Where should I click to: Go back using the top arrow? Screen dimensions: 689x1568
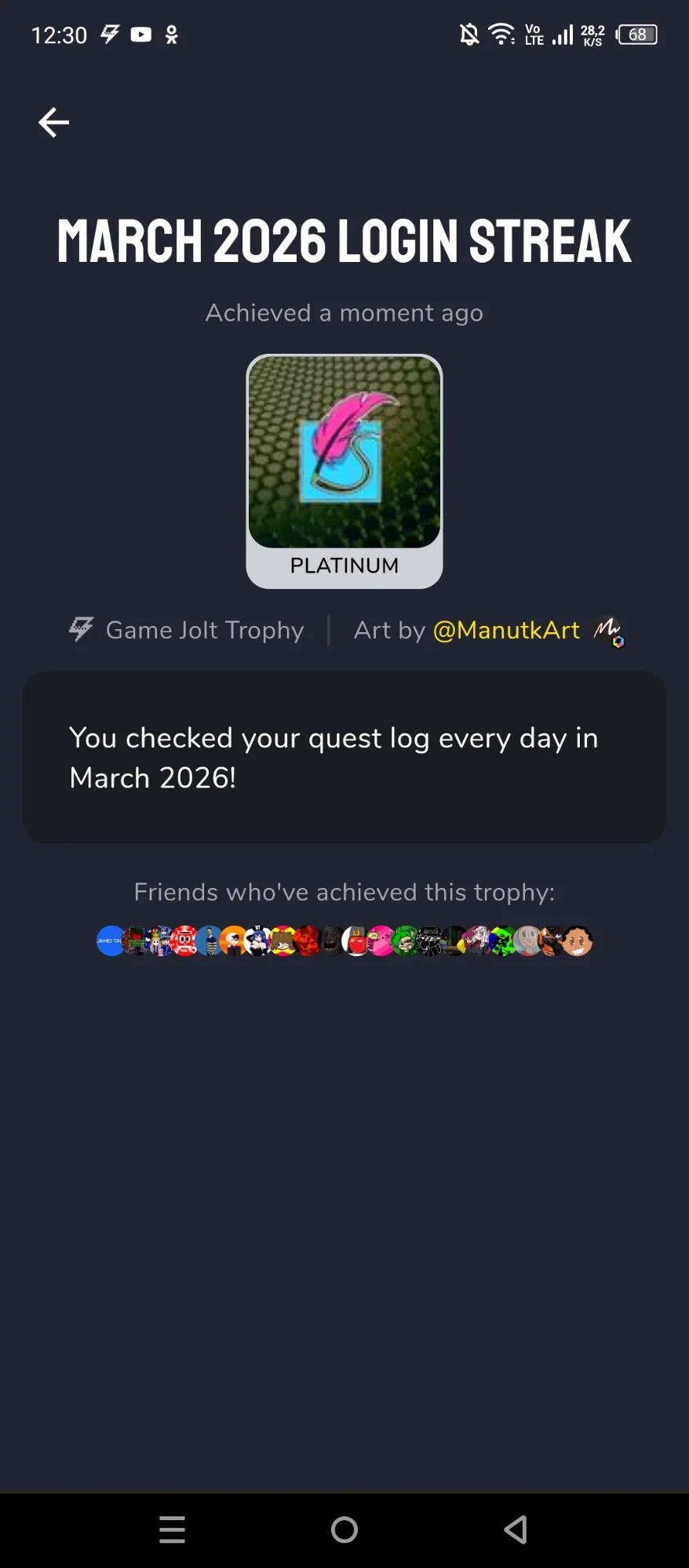click(53, 122)
